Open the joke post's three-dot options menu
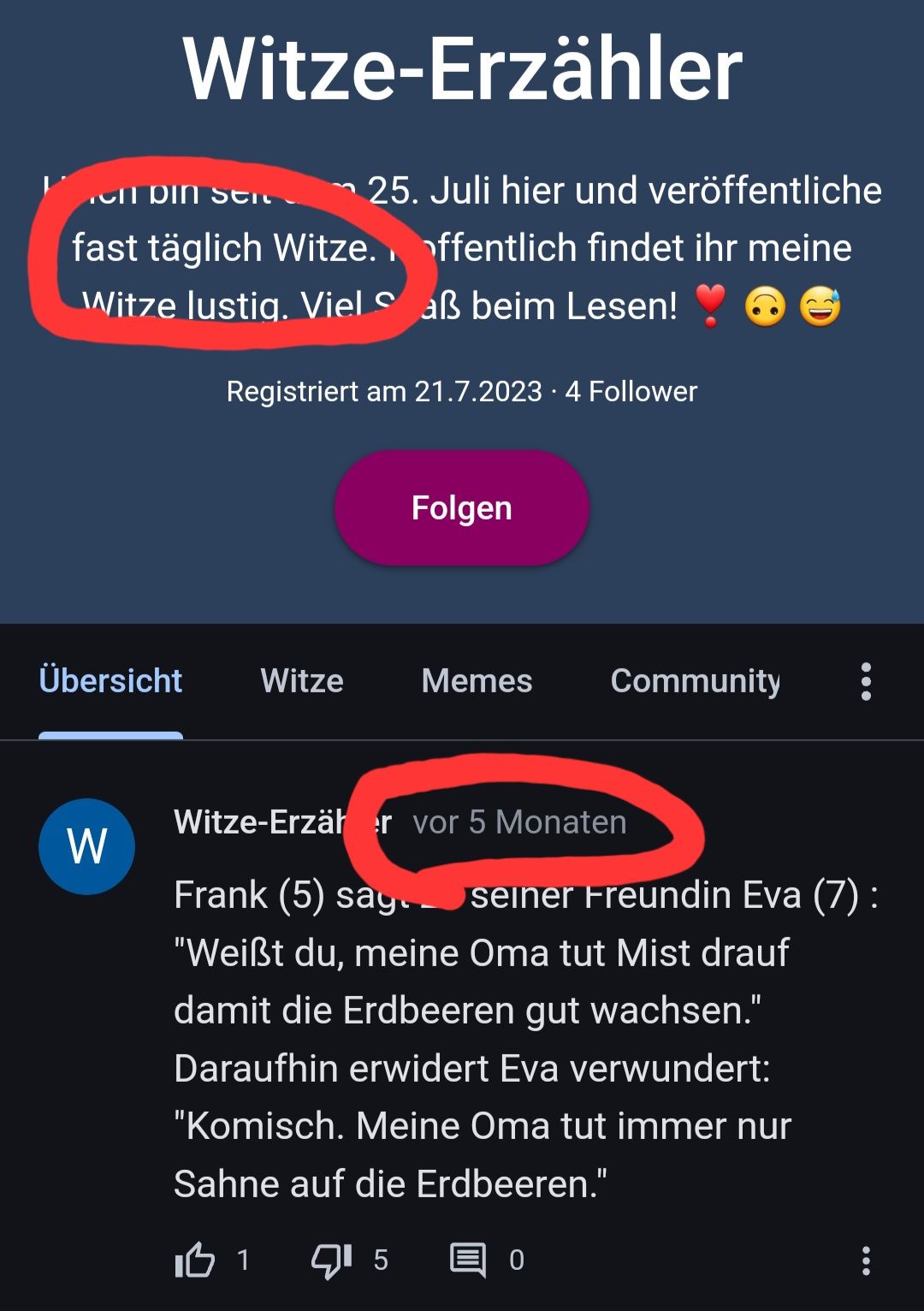The width and height of the screenshot is (924, 1311). (x=866, y=1261)
